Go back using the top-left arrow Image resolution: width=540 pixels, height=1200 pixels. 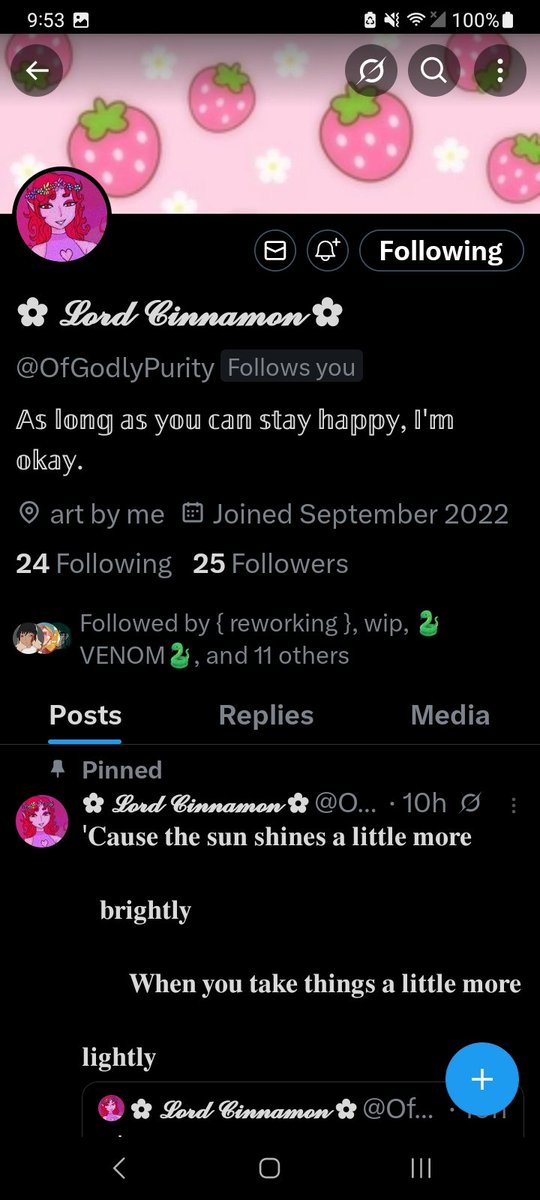pyautogui.click(x=37, y=70)
